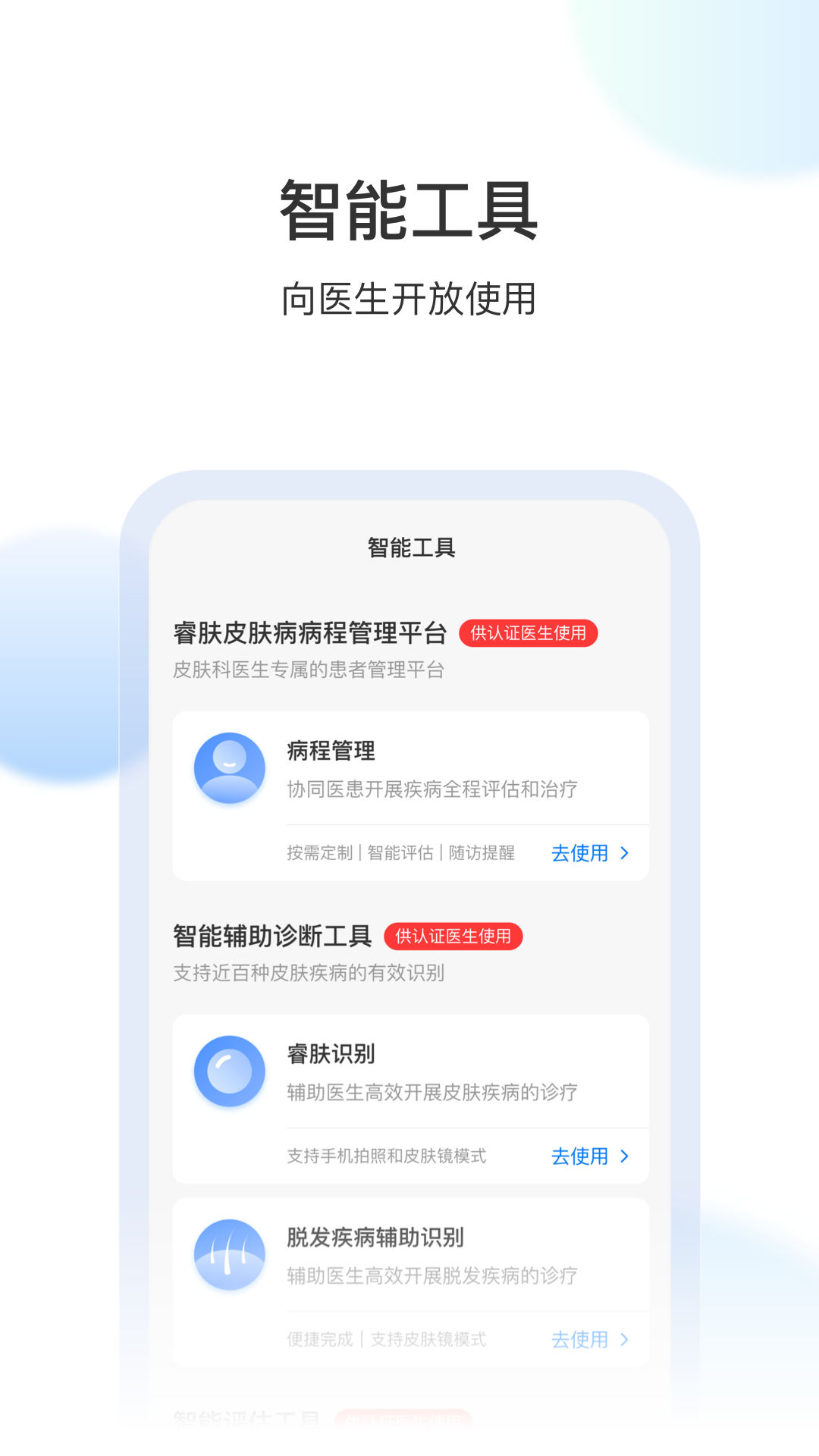Viewport: 819px width, 1456px height.
Task: Expand the 病程管理 card via its chevron
Action: [625, 852]
